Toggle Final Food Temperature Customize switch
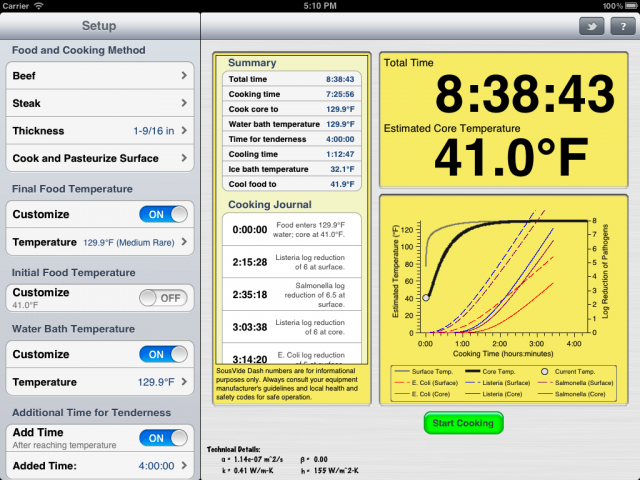The height and width of the screenshot is (480, 640). (x=165, y=214)
